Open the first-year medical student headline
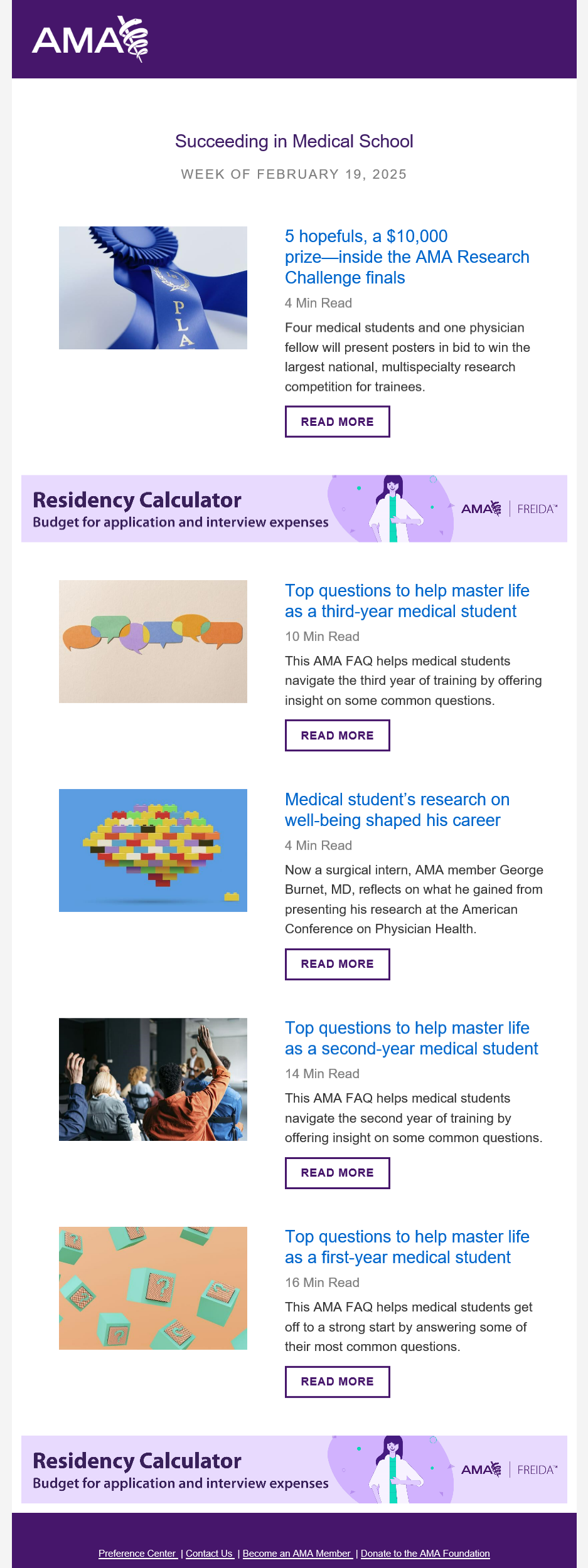 407,1247
